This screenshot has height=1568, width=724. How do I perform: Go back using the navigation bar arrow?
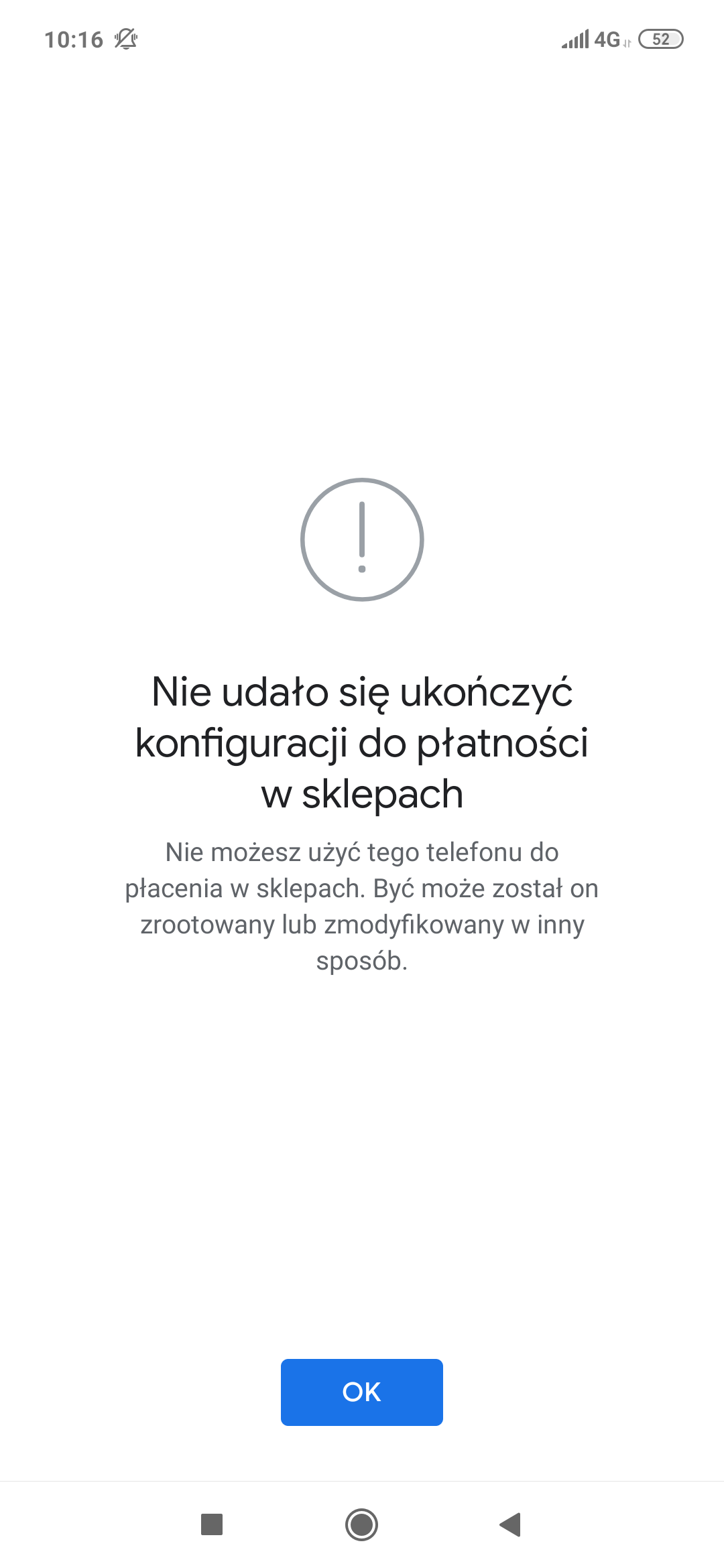pyautogui.click(x=511, y=1524)
